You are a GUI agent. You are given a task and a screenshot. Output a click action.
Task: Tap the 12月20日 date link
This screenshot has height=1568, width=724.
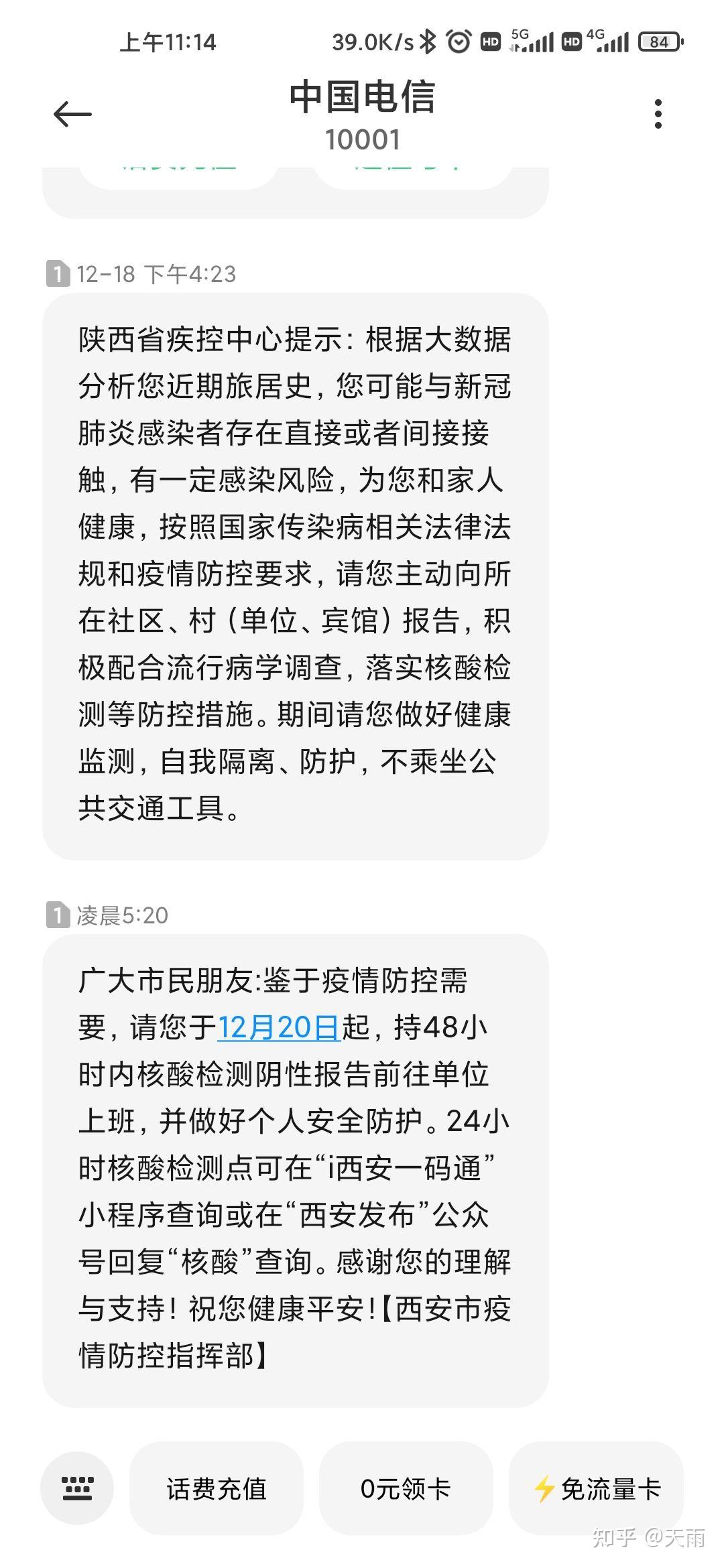click(279, 1027)
